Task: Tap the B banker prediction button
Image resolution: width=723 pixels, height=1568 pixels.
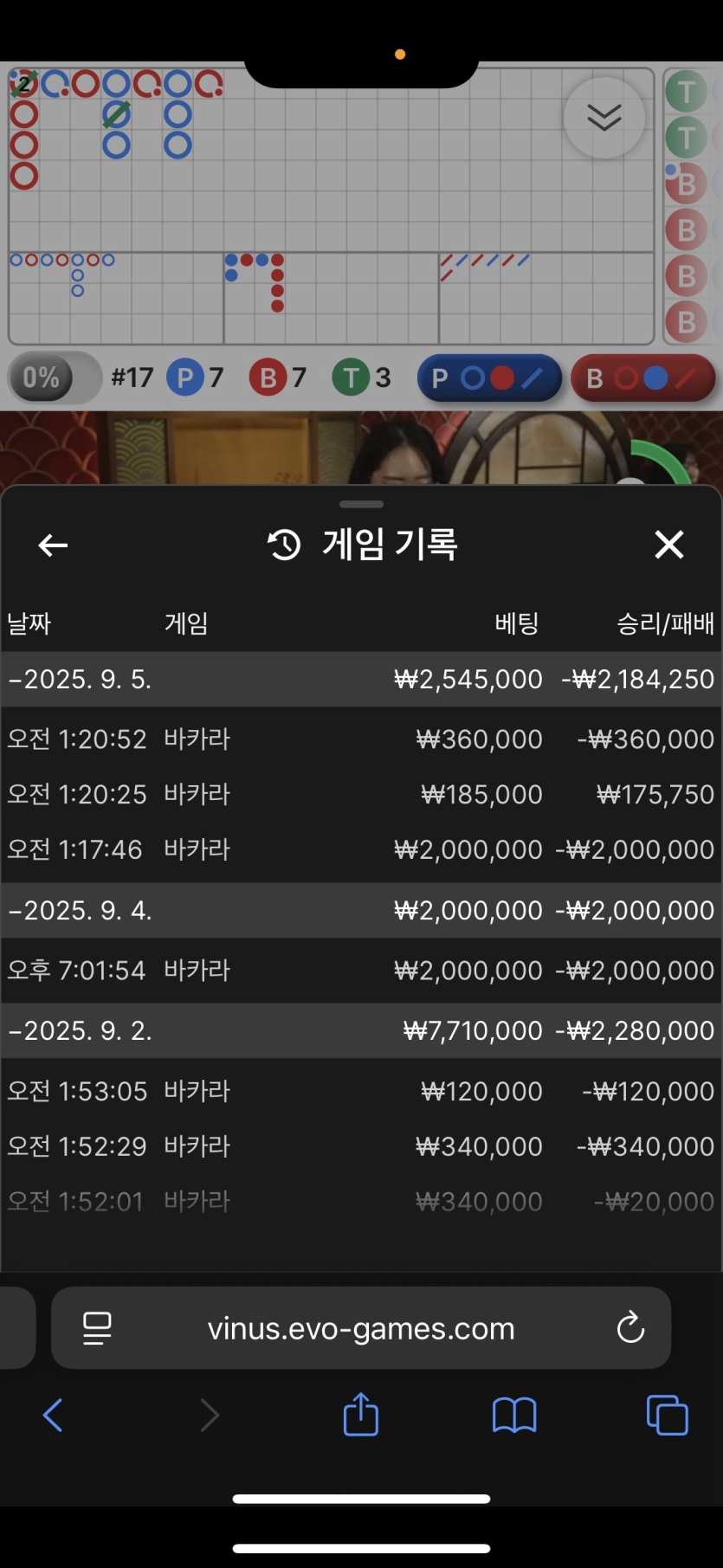Action: pos(642,378)
